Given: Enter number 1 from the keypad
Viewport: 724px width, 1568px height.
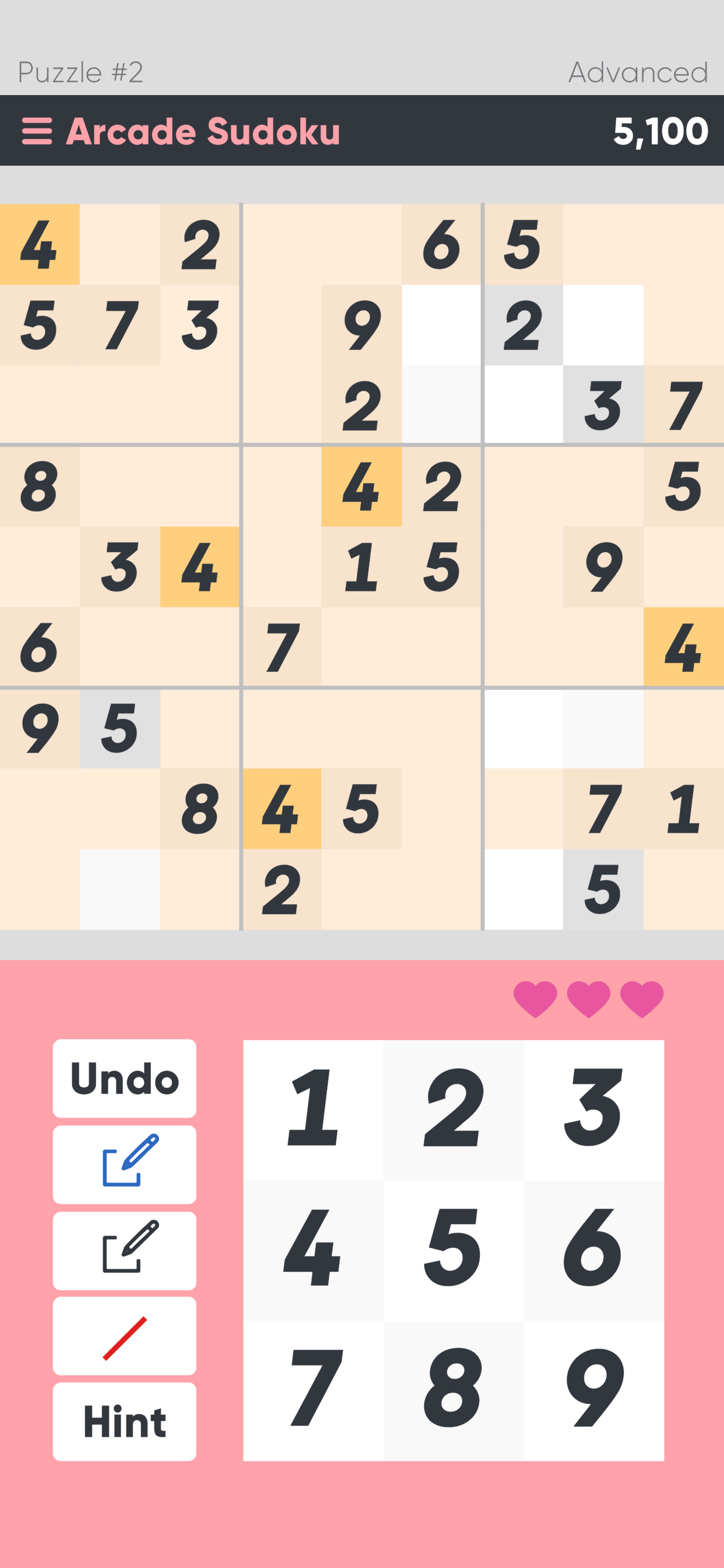Looking at the screenshot, I should tap(314, 1109).
